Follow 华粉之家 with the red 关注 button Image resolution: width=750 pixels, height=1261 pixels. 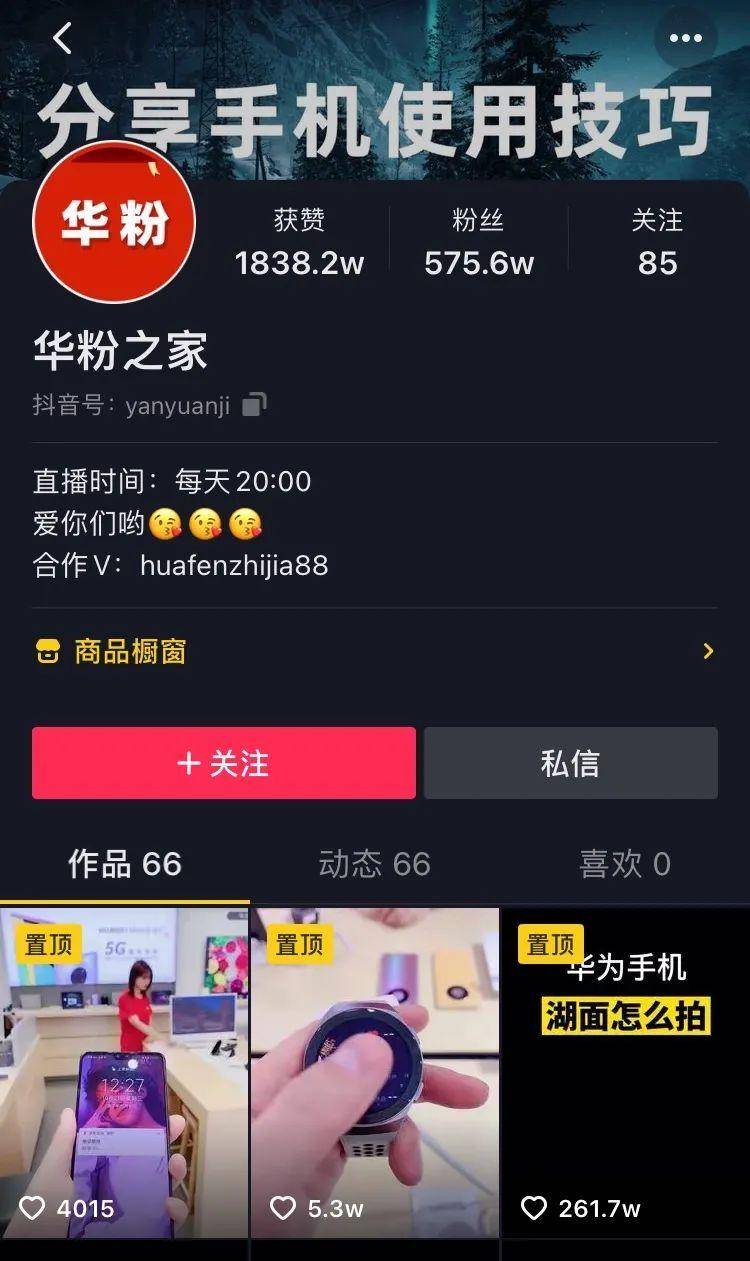224,763
